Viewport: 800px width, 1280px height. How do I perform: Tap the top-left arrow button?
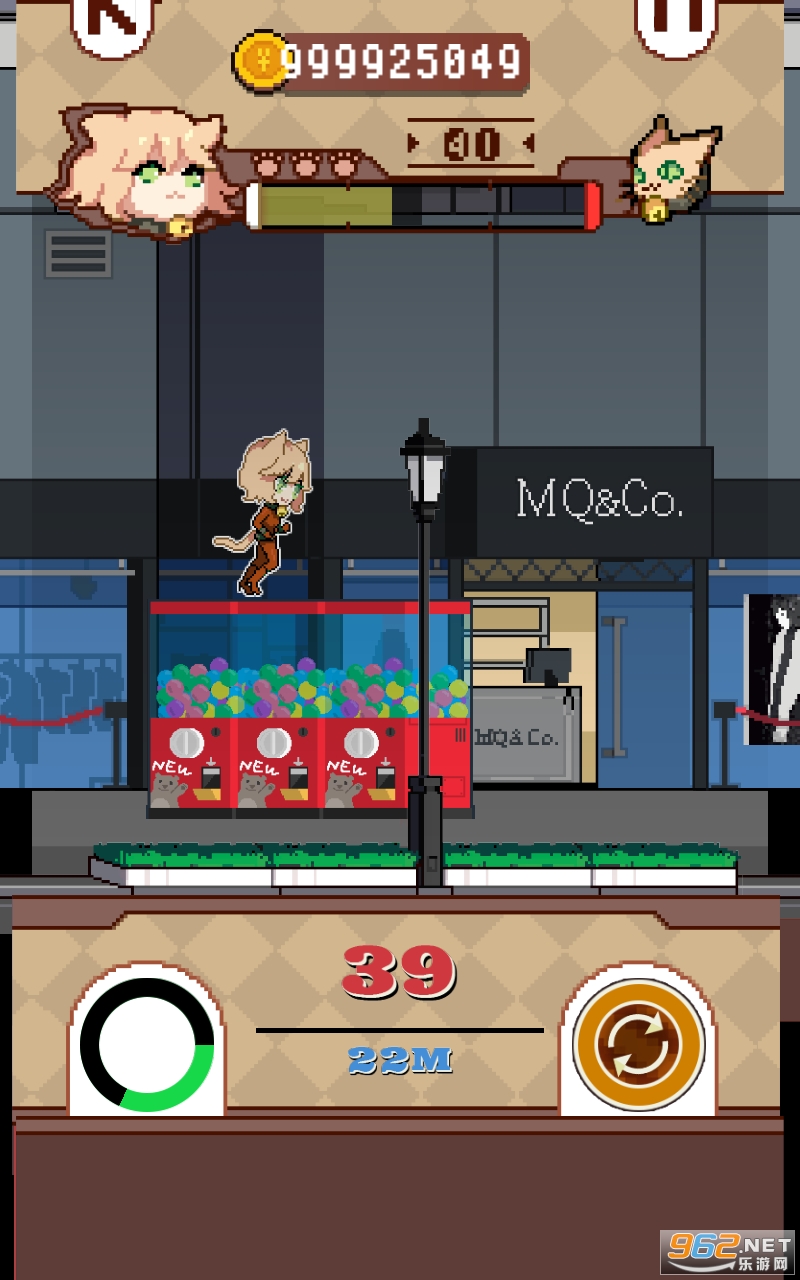pyautogui.click(x=112, y=20)
